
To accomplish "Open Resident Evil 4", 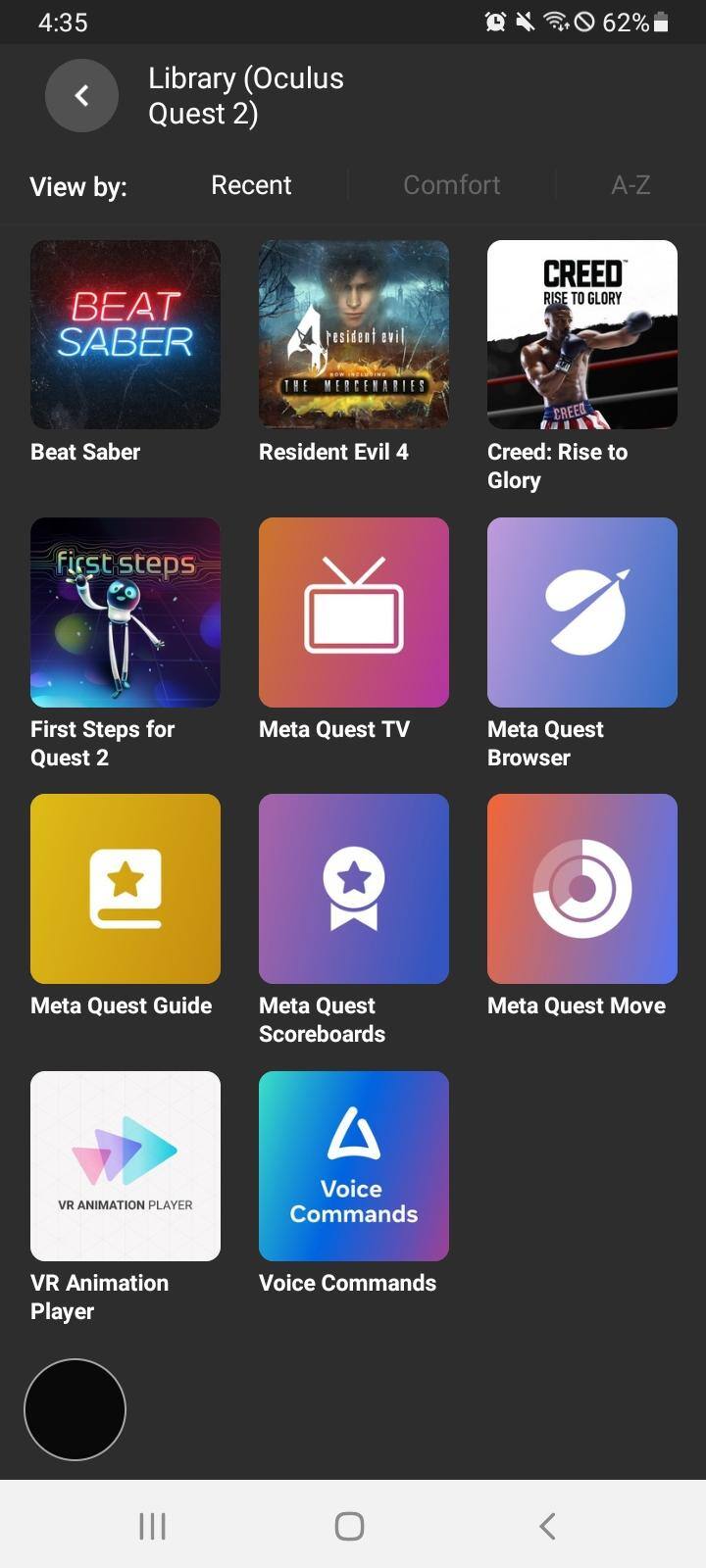I will tap(354, 334).
